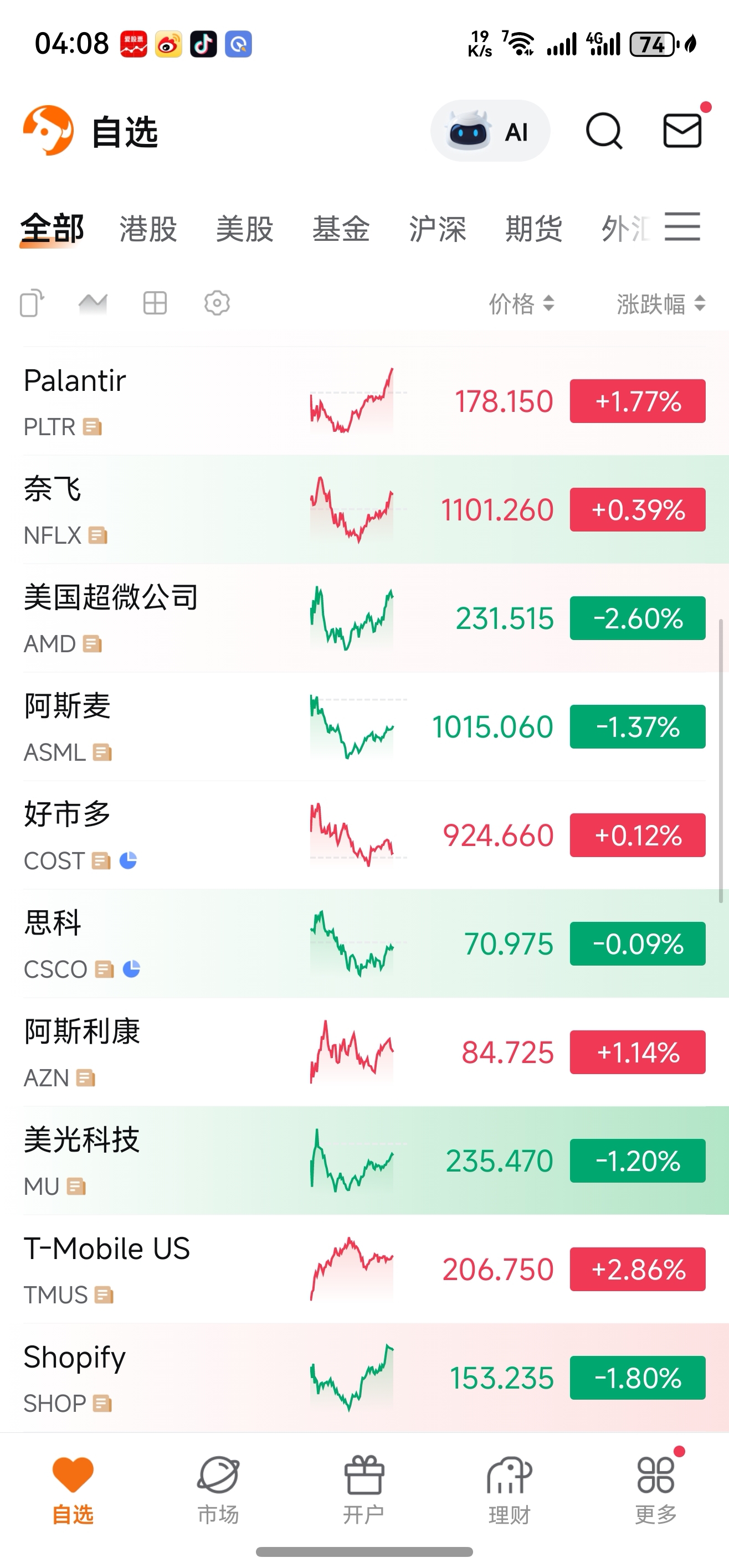Sort the list by 价格

(521, 303)
